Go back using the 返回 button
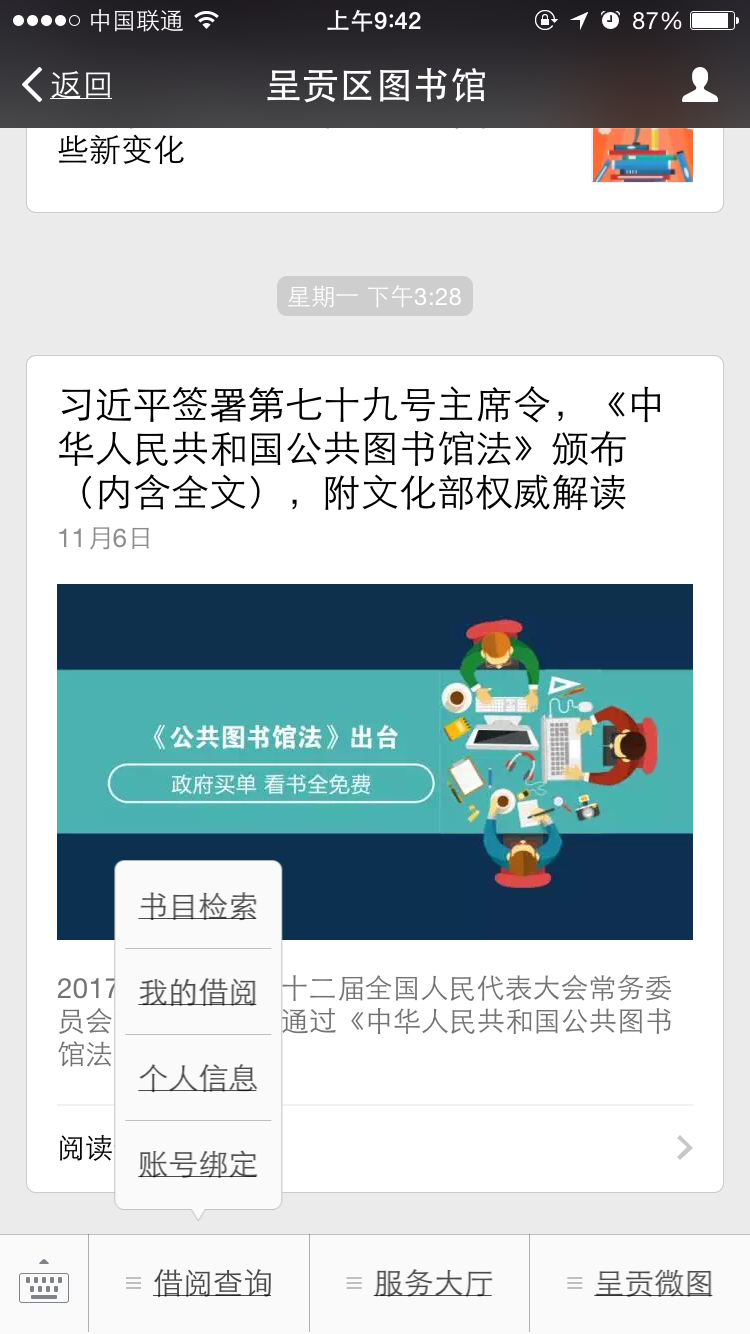750x1334 pixels. (66, 85)
